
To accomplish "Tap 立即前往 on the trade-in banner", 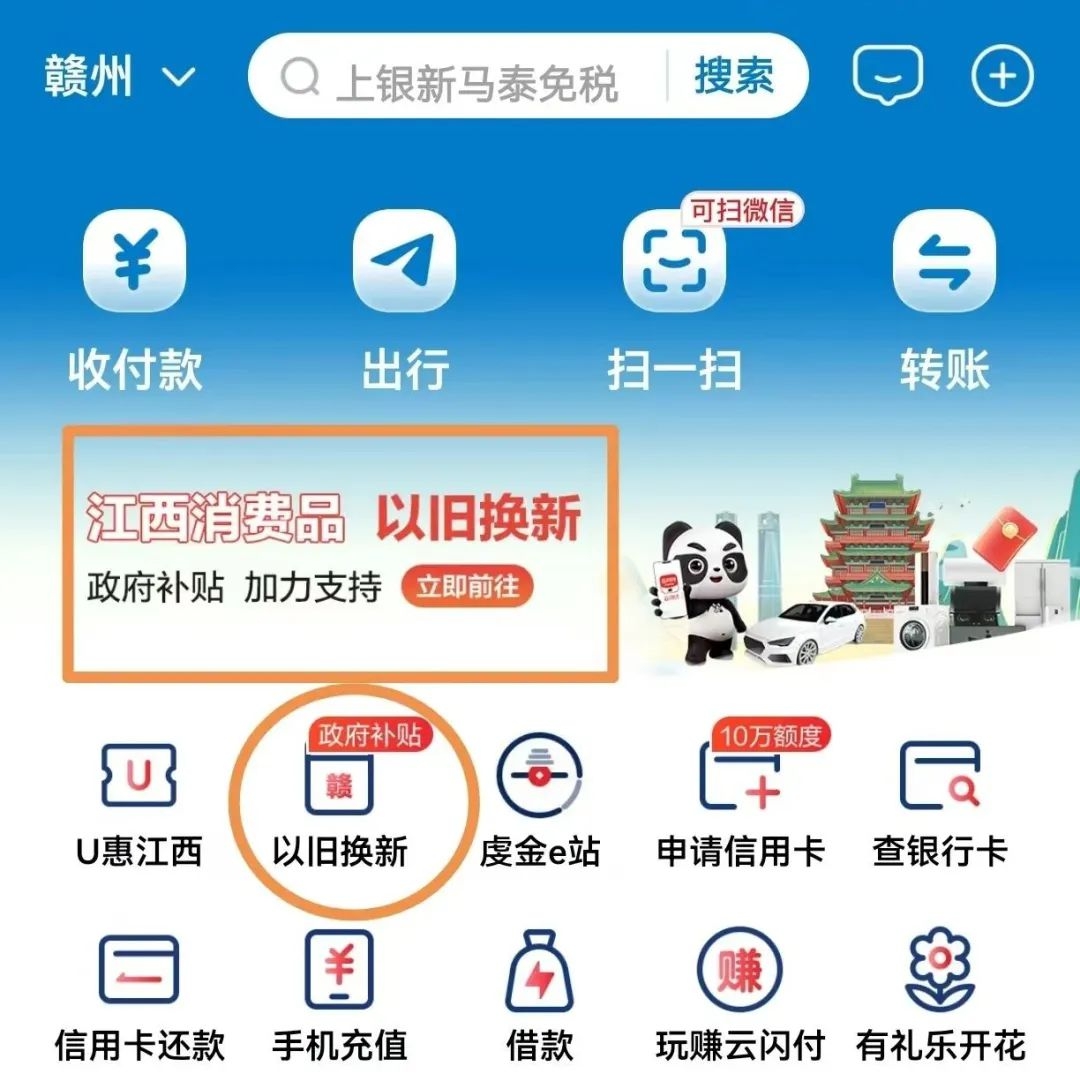I will pyautogui.click(x=467, y=587).
